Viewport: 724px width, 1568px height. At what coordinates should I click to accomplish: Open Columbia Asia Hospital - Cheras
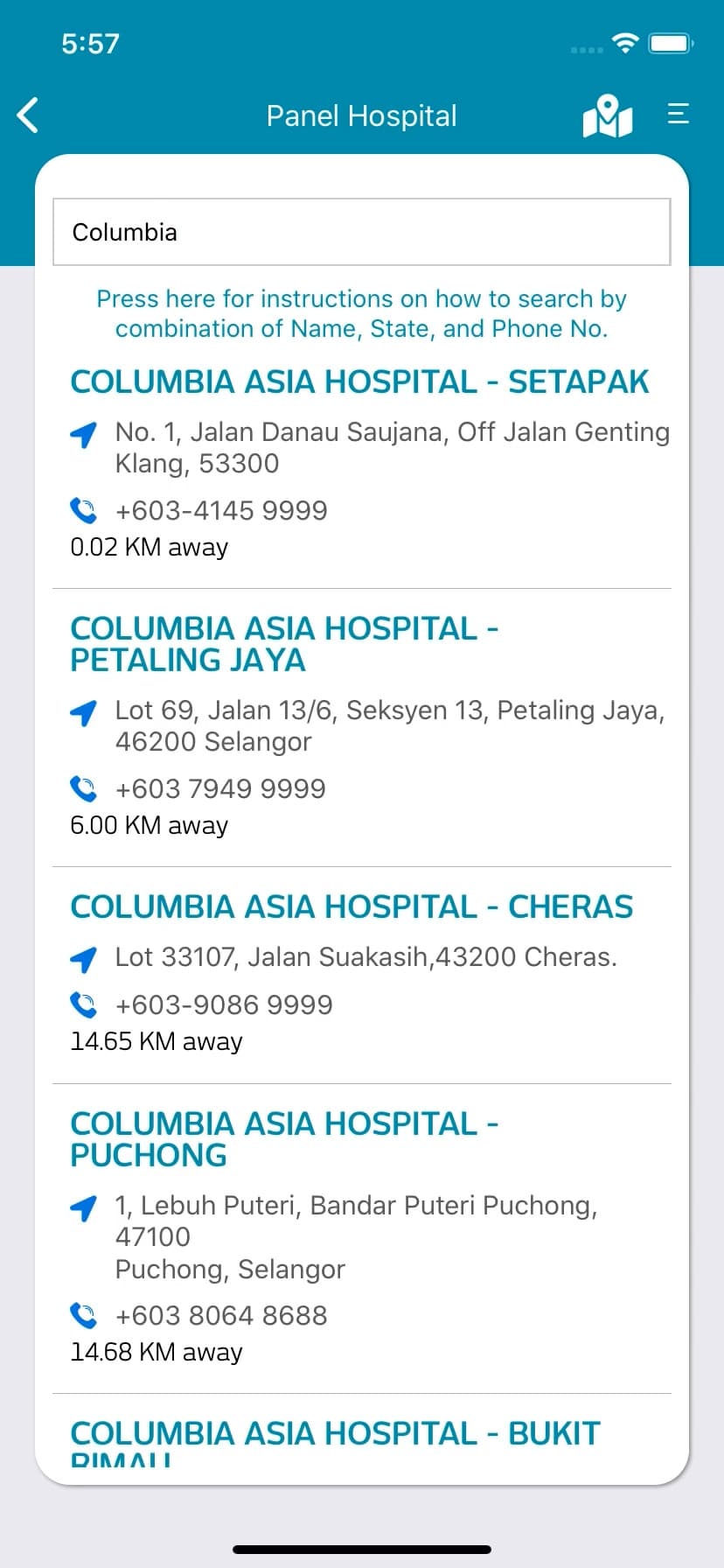352,907
